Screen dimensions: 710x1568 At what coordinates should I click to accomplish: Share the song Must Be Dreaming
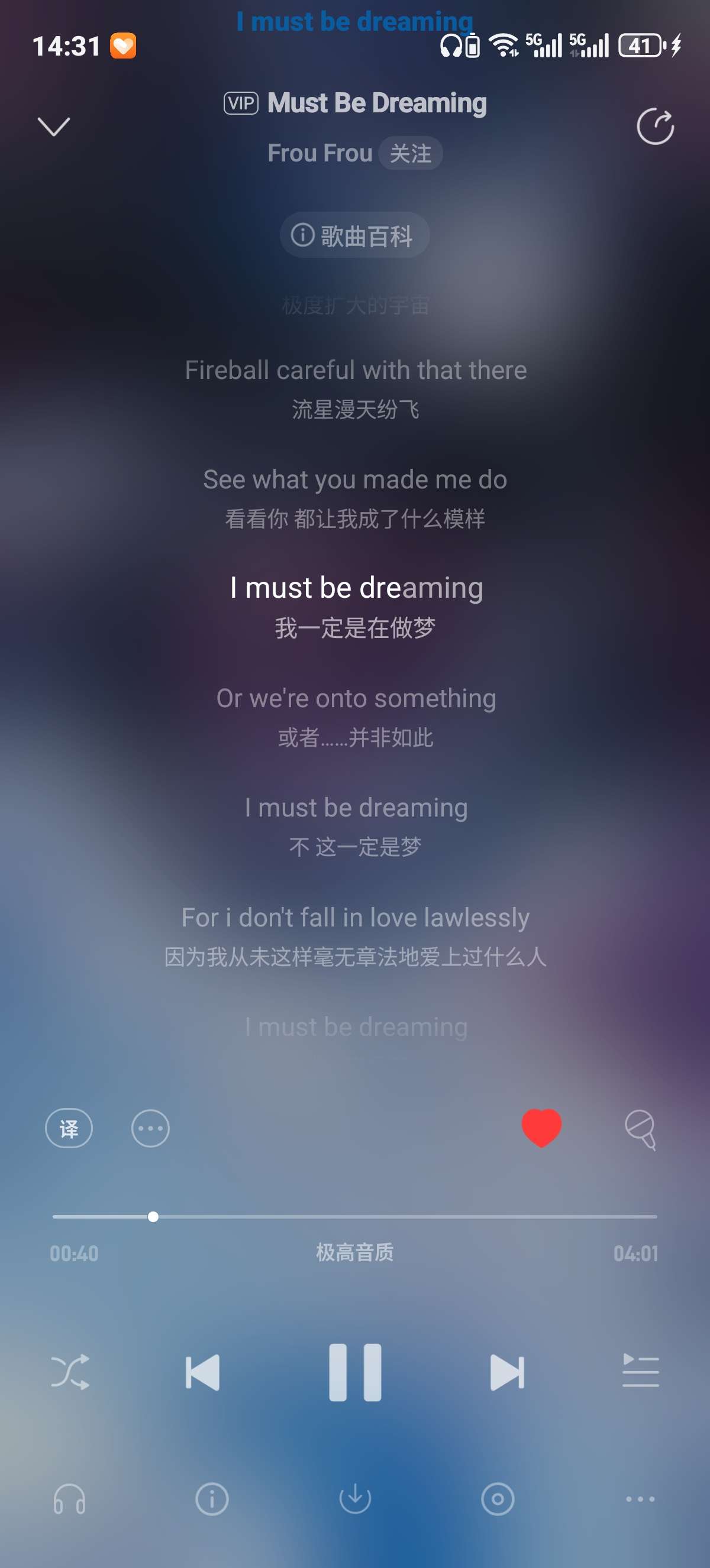pyautogui.click(x=654, y=127)
